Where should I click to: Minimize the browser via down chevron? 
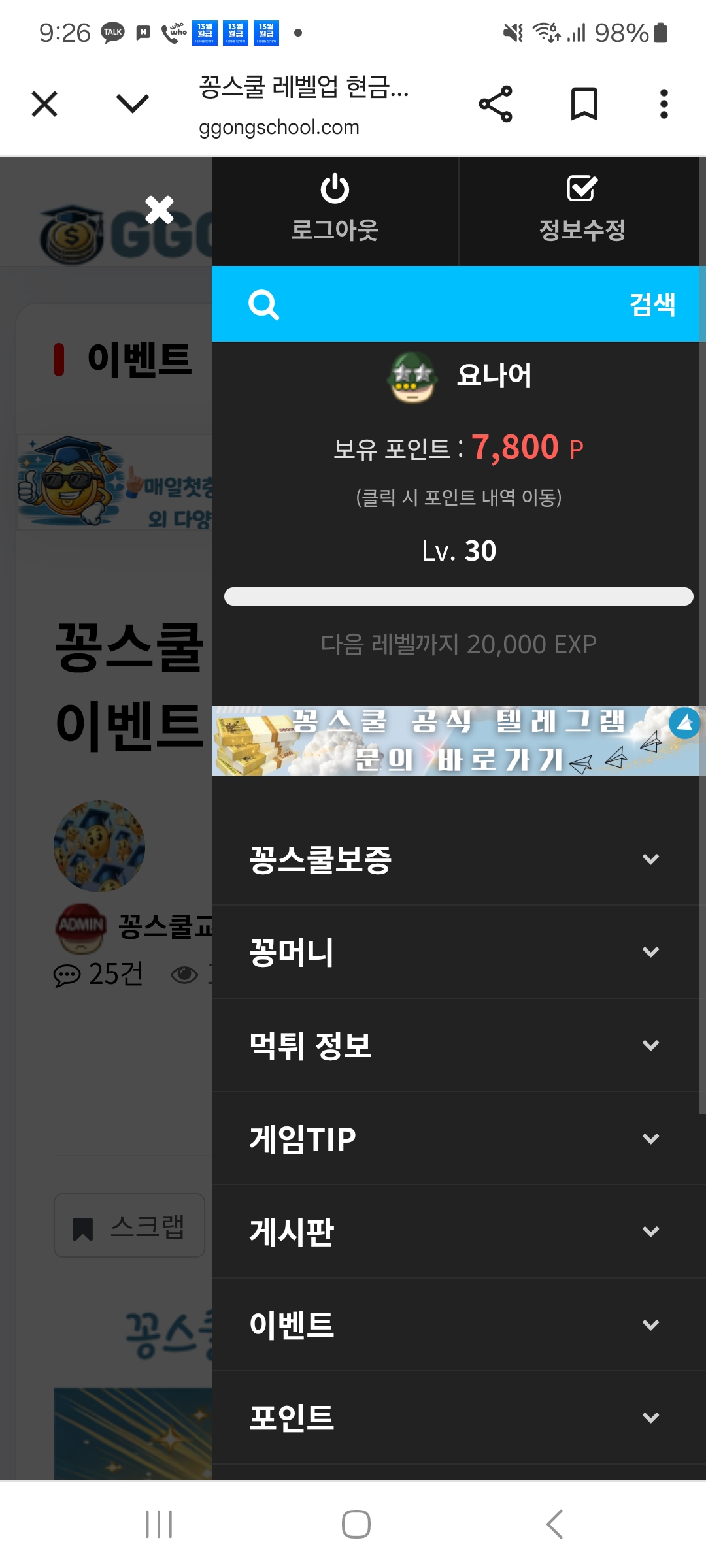pos(133,104)
